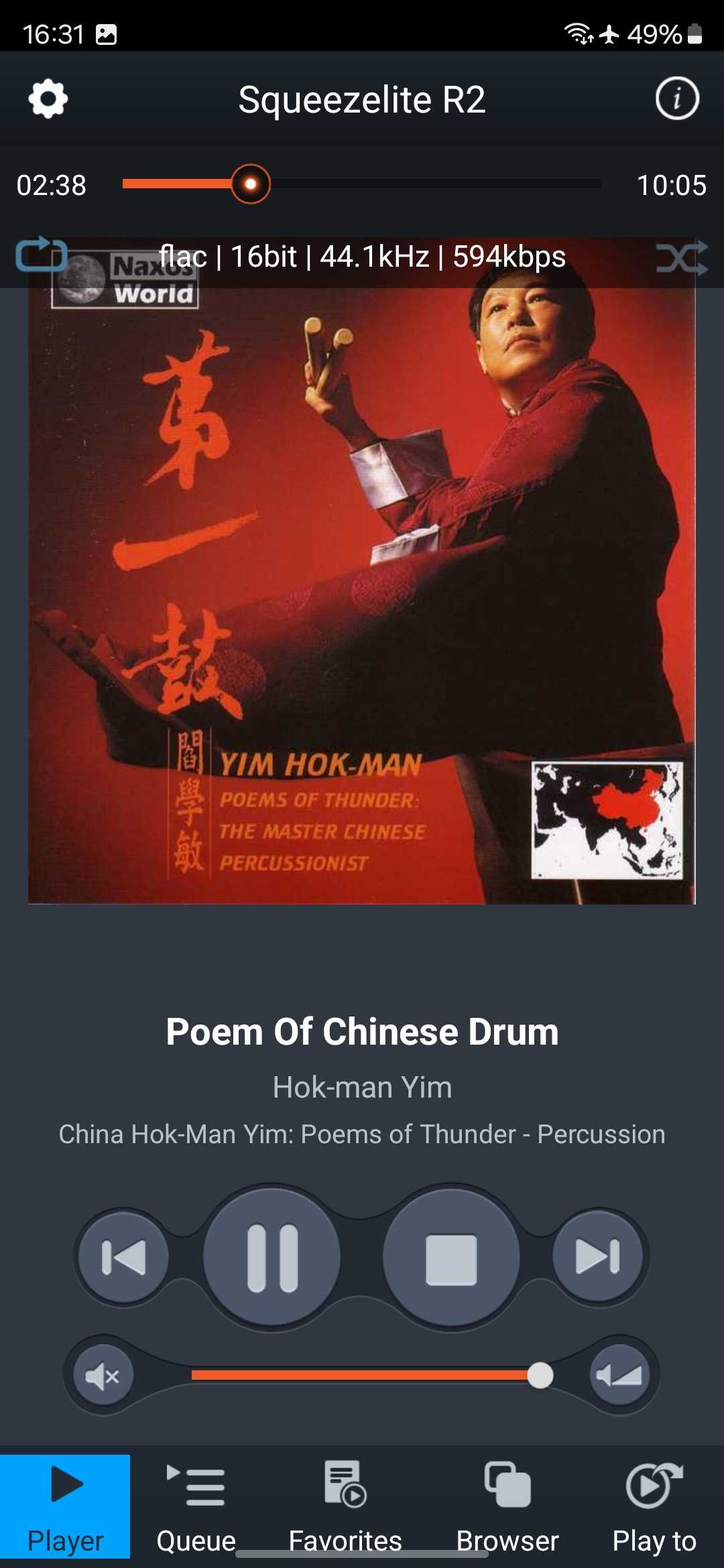Stop playback with the square button
Screen dimensions: 724x1568
click(451, 1259)
